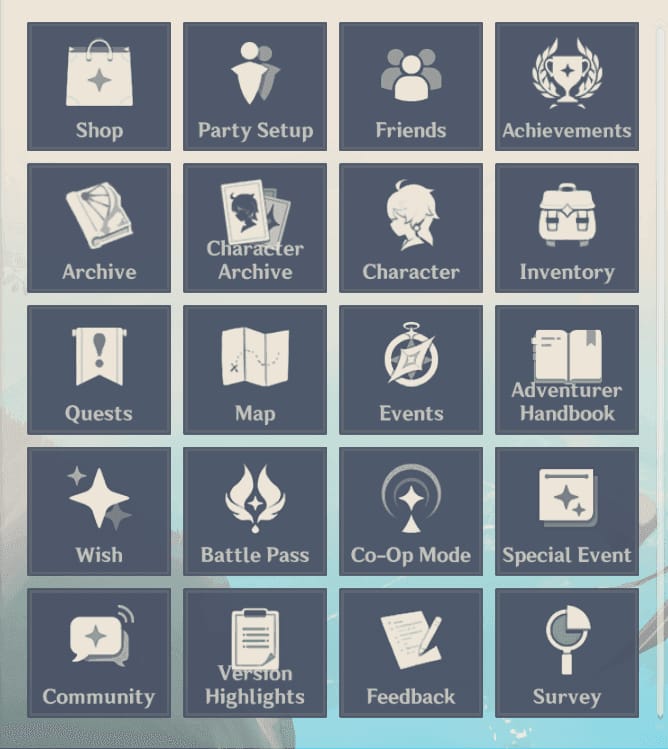Open the Character screen tile
Image resolution: width=668 pixels, height=749 pixels.
pyautogui.click(x=411, y=228)
